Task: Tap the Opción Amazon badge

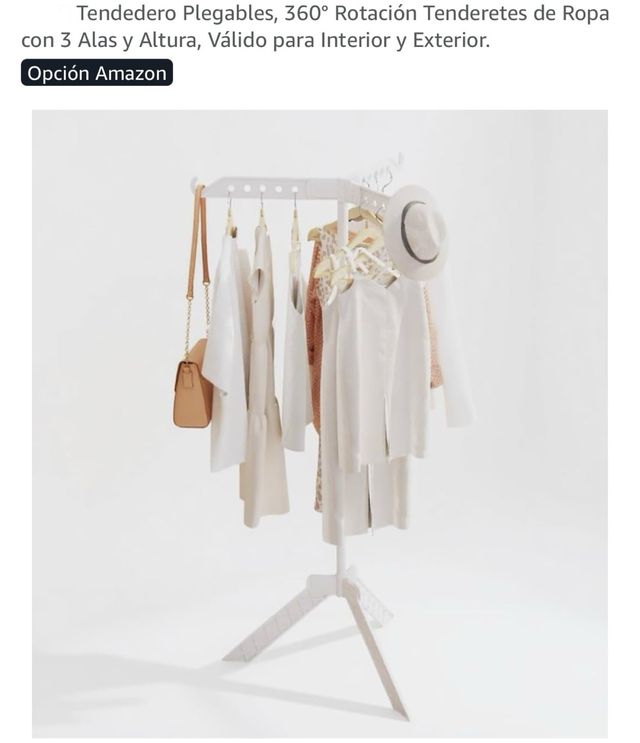Action: click(97, 73)
